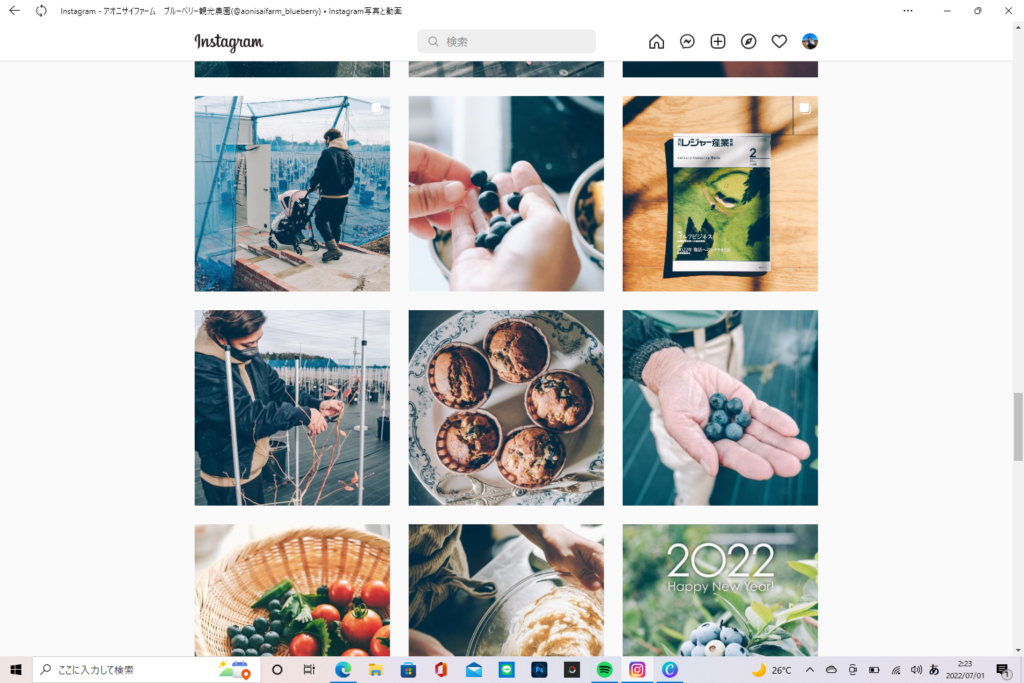Open Messenger direct messages
Screen dimensions: 1024x683
[x=687, y=42]
